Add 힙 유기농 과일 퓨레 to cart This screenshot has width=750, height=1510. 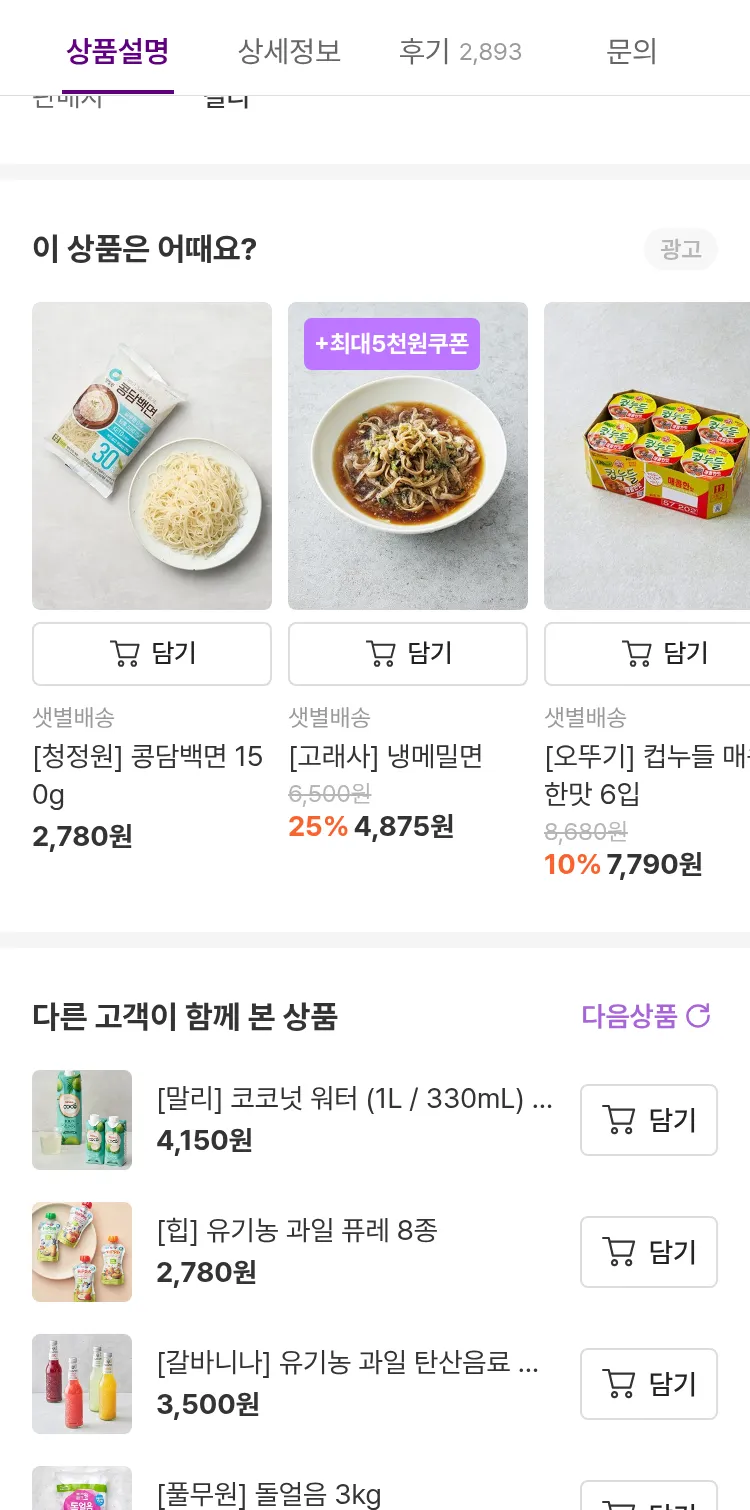649,1252
